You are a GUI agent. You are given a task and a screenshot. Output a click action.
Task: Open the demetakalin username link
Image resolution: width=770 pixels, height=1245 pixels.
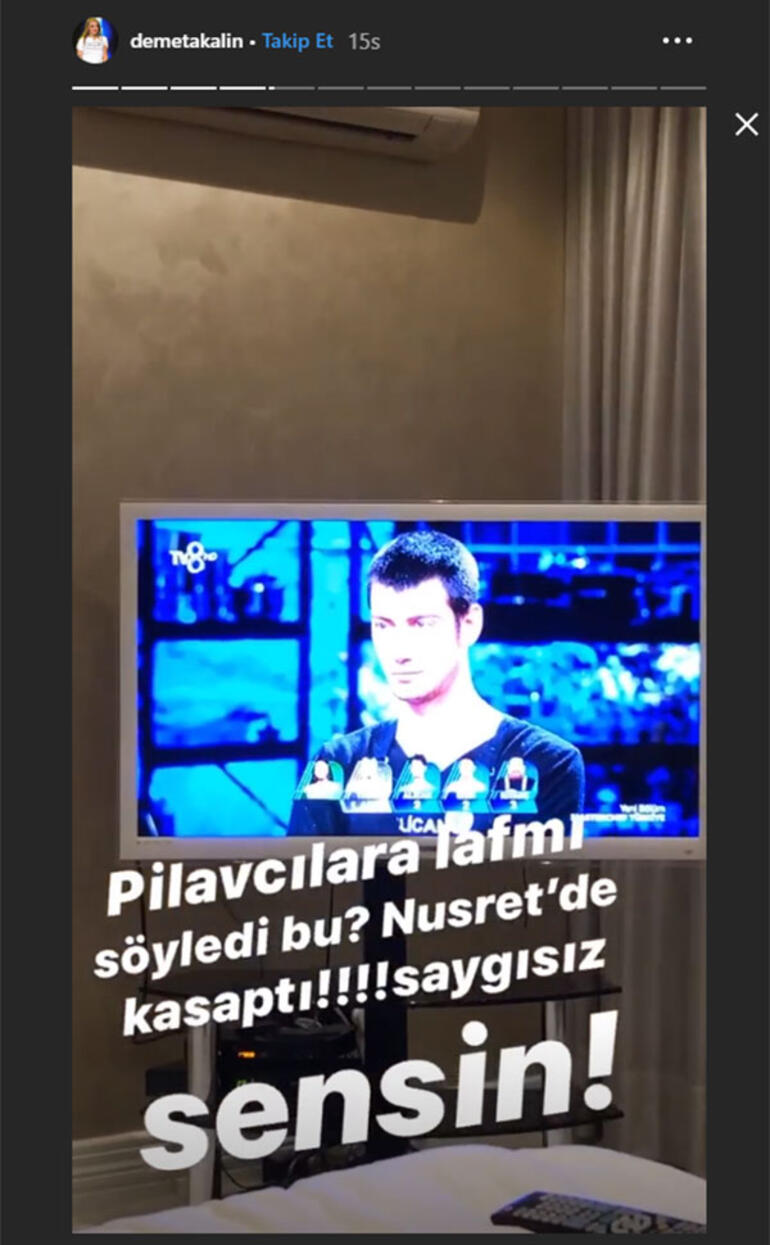(186, 41)
